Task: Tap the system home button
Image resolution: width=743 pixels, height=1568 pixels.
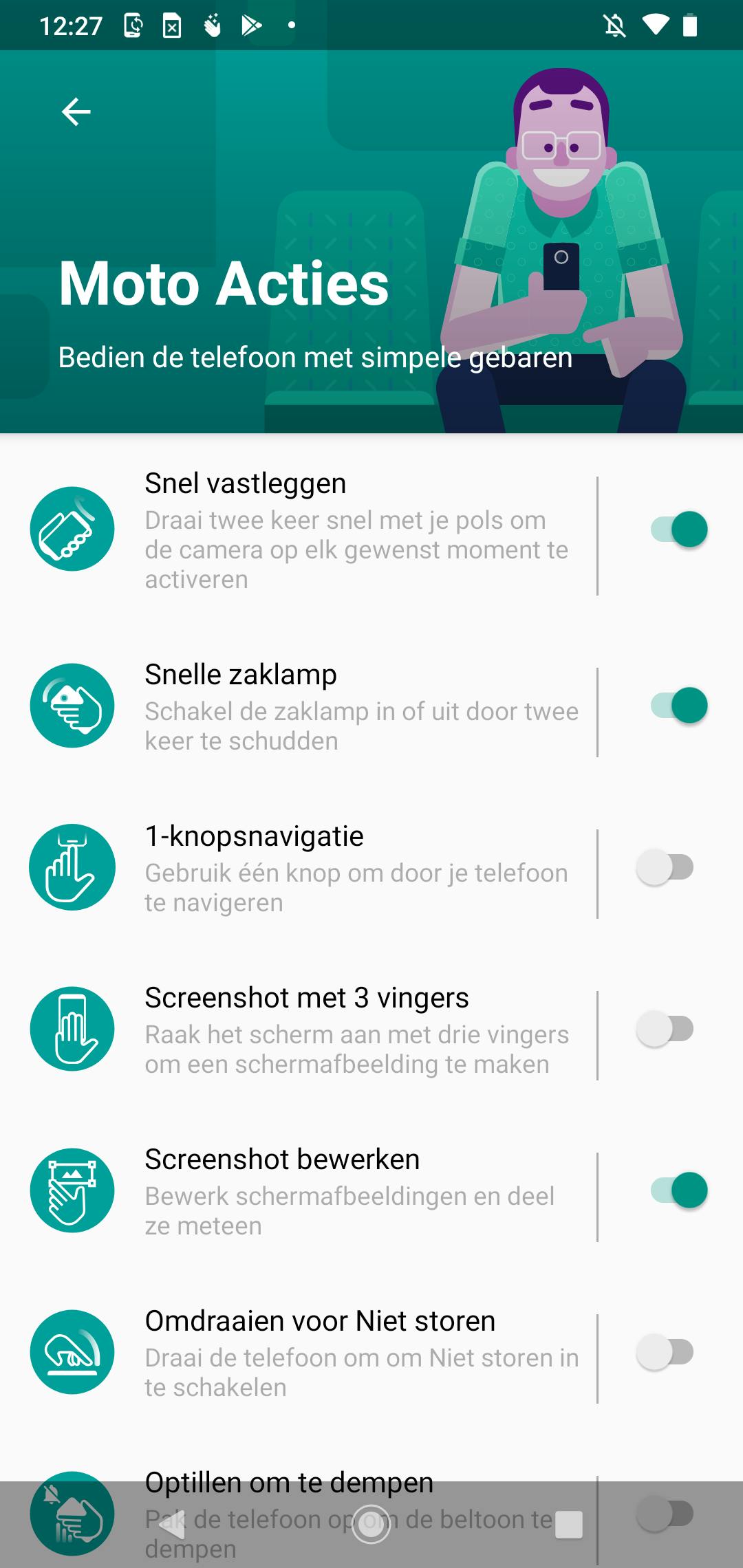Action: point(371,1525)
